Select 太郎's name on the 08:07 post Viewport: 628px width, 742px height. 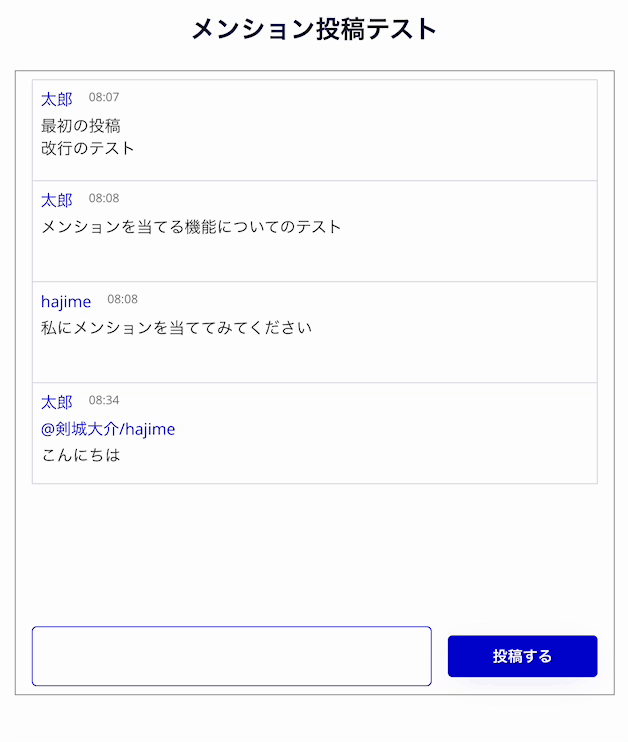click(57, 98)
